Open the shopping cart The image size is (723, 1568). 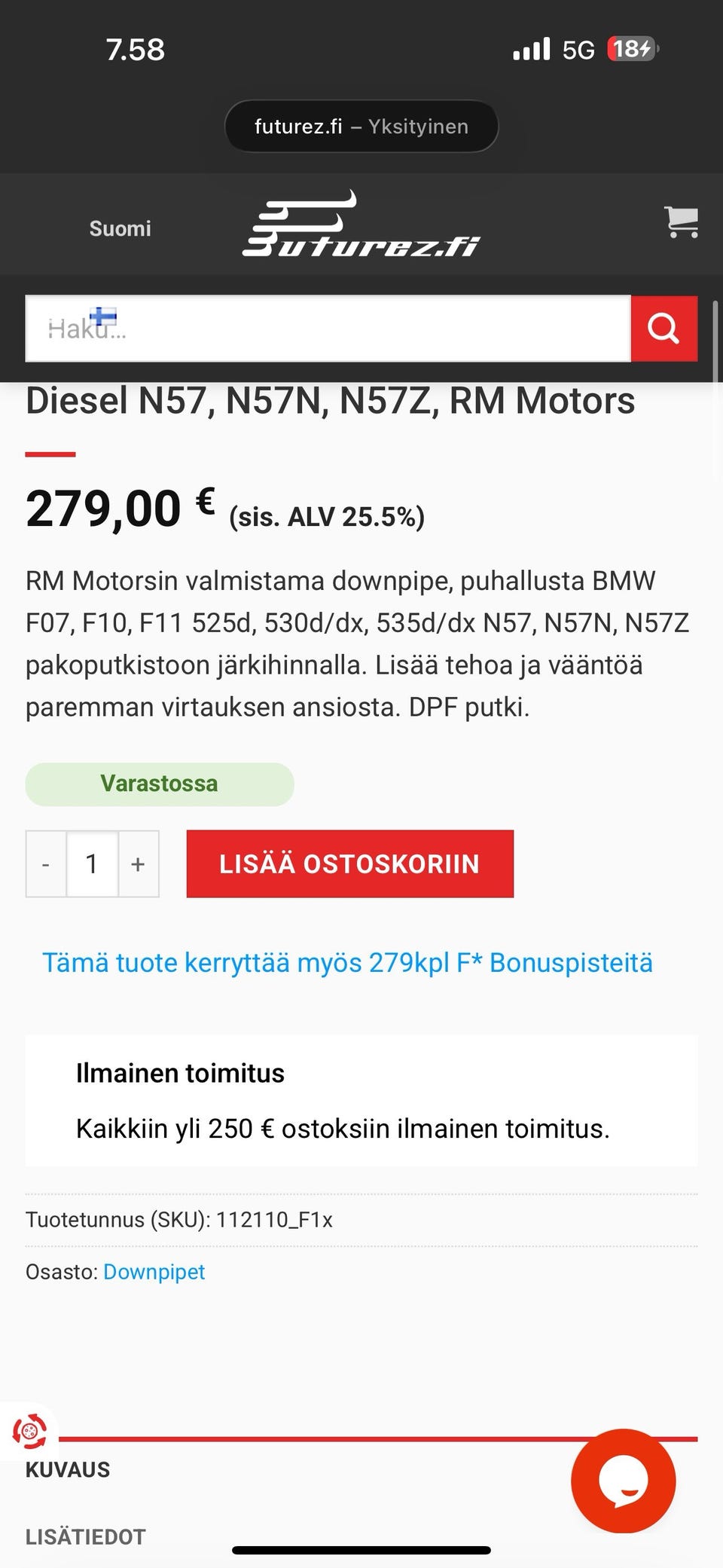click(682, 224)
